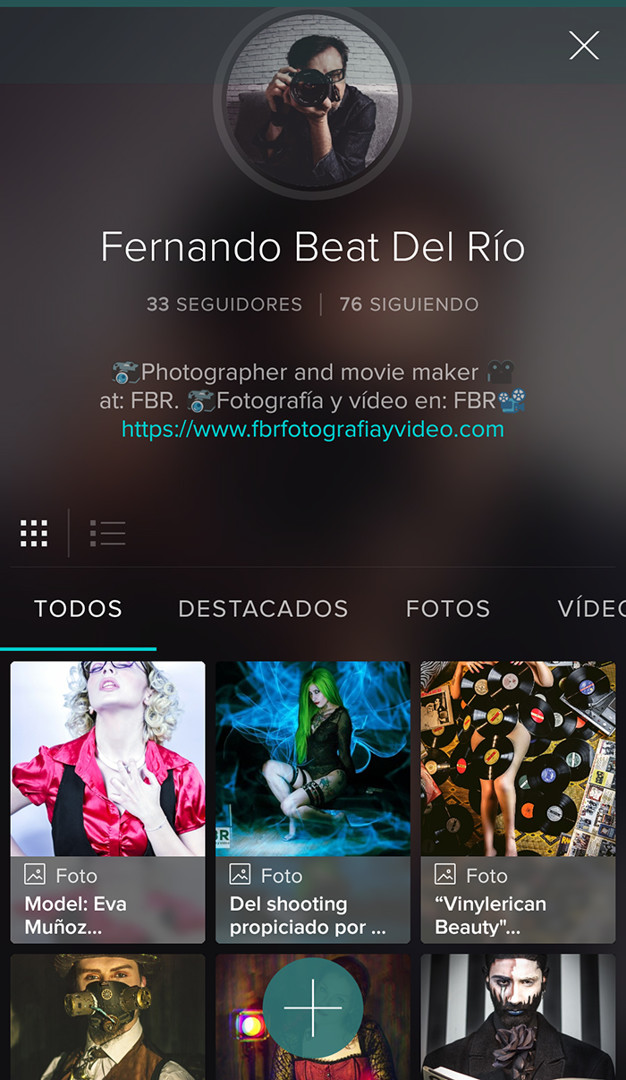The width and height of the screenshot is (626, 1080).
Task: View the 33 seguidores list
Action: (x=224, y=304)
